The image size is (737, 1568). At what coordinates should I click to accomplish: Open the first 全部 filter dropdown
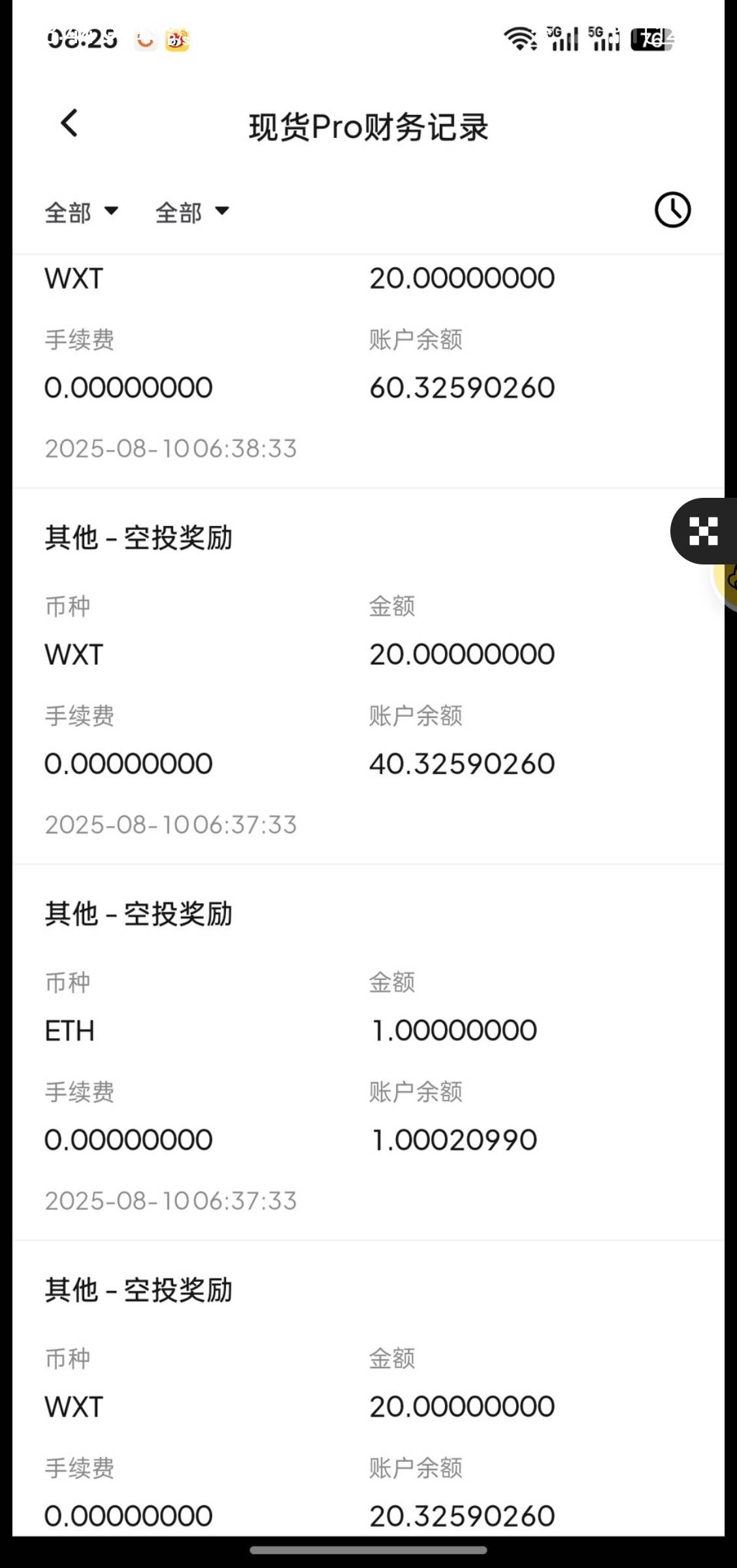(82, 212)
